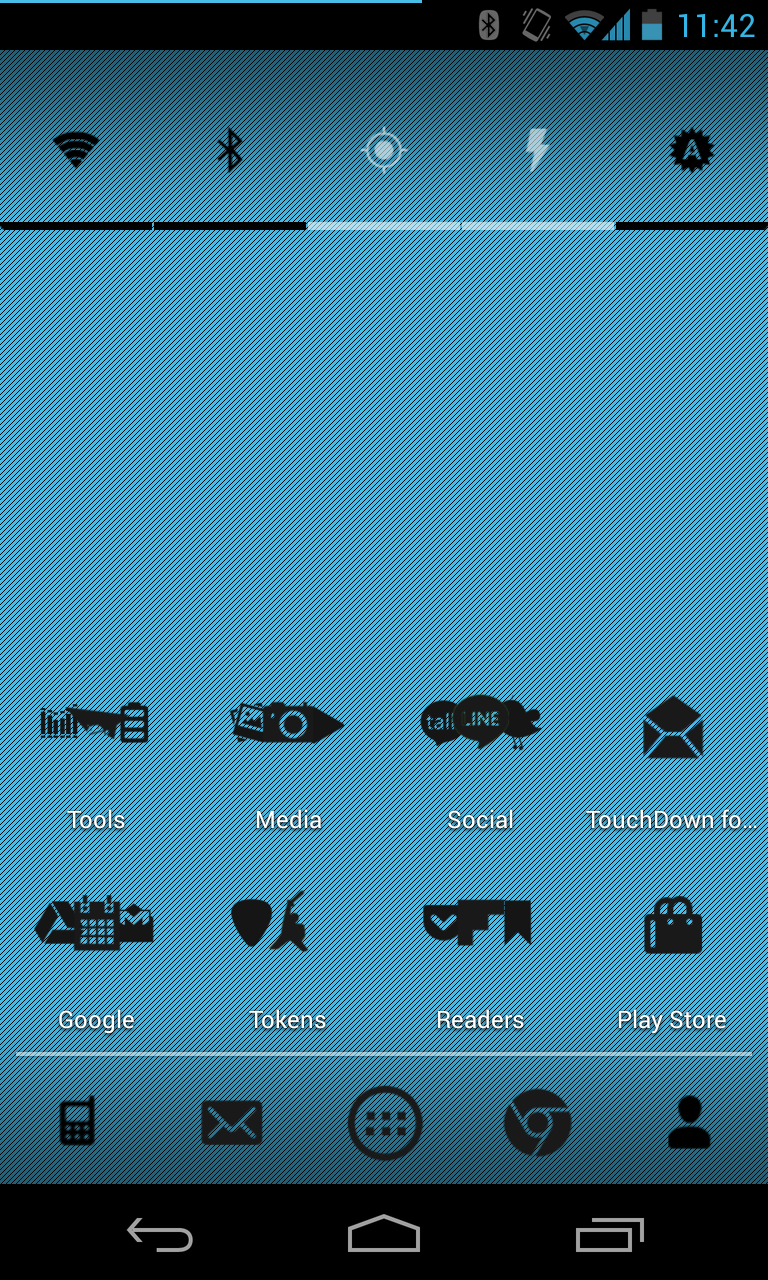Toggle the lightning bolt power setting
The image size is (768, 1280).
coord(538,151)
